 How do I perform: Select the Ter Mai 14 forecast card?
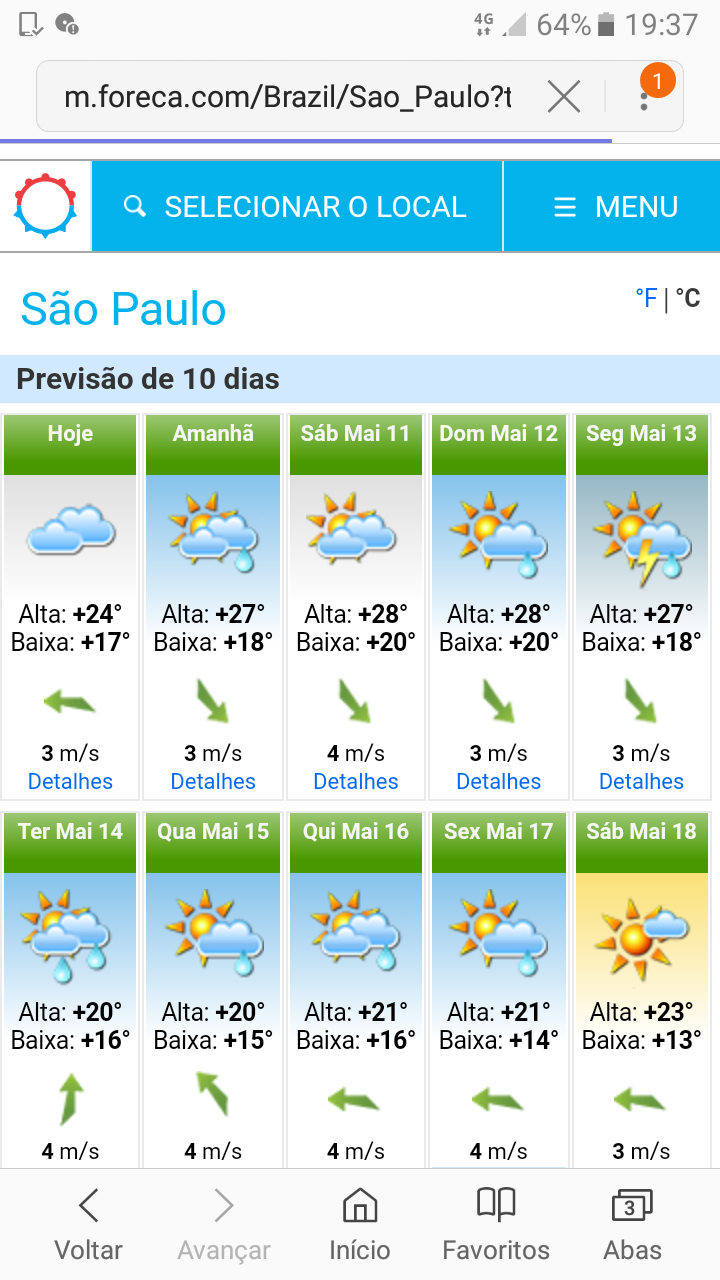point(70,990)
